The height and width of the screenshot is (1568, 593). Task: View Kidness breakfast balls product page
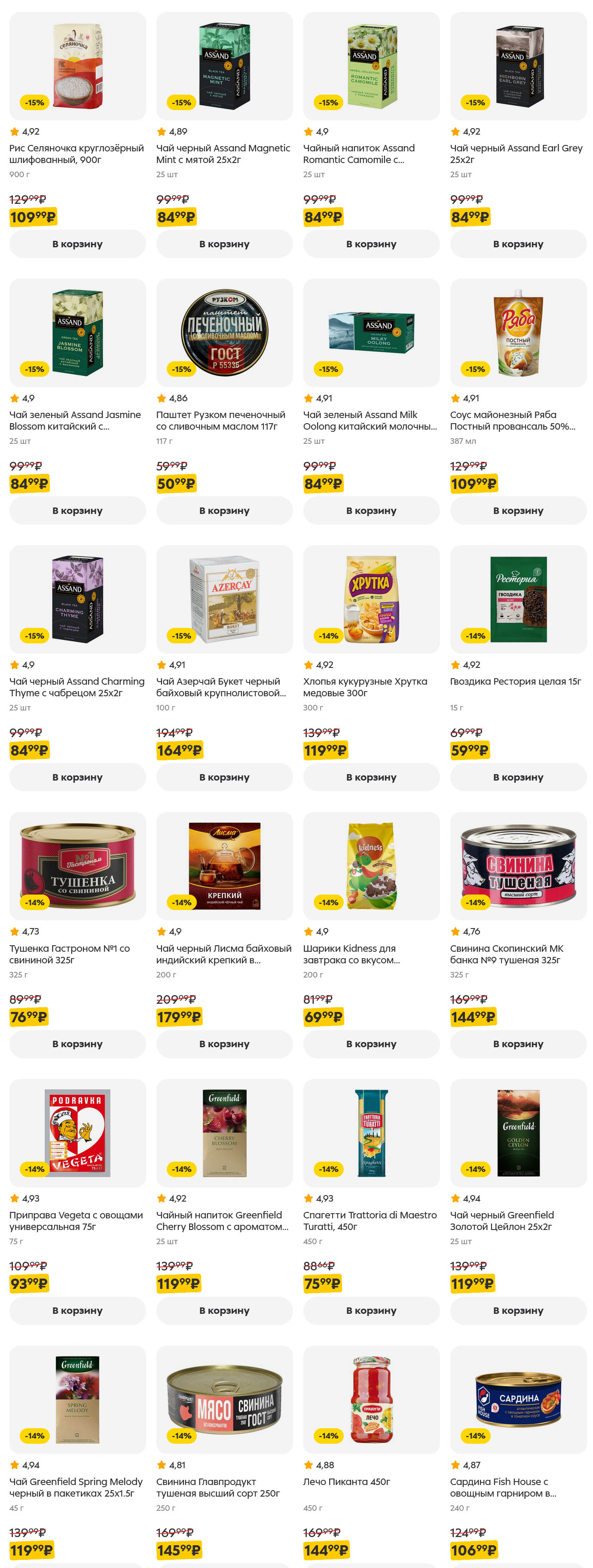[x=371, y=866]
